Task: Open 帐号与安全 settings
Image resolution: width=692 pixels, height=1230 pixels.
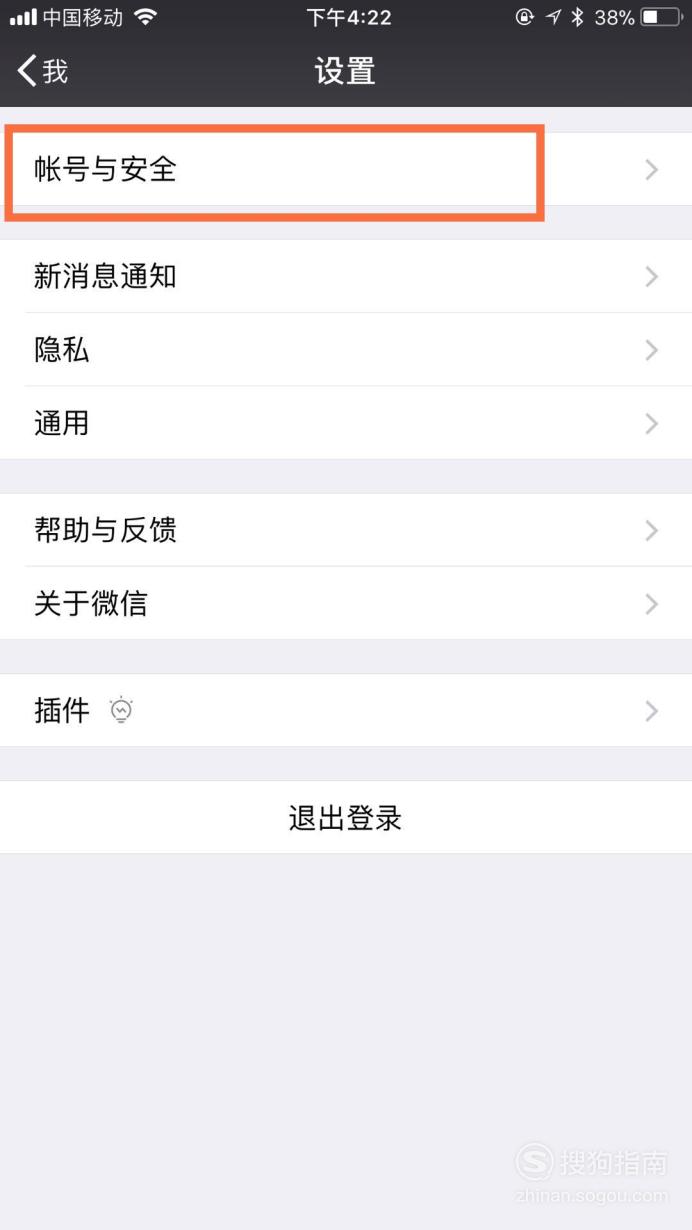Action: 346,169
